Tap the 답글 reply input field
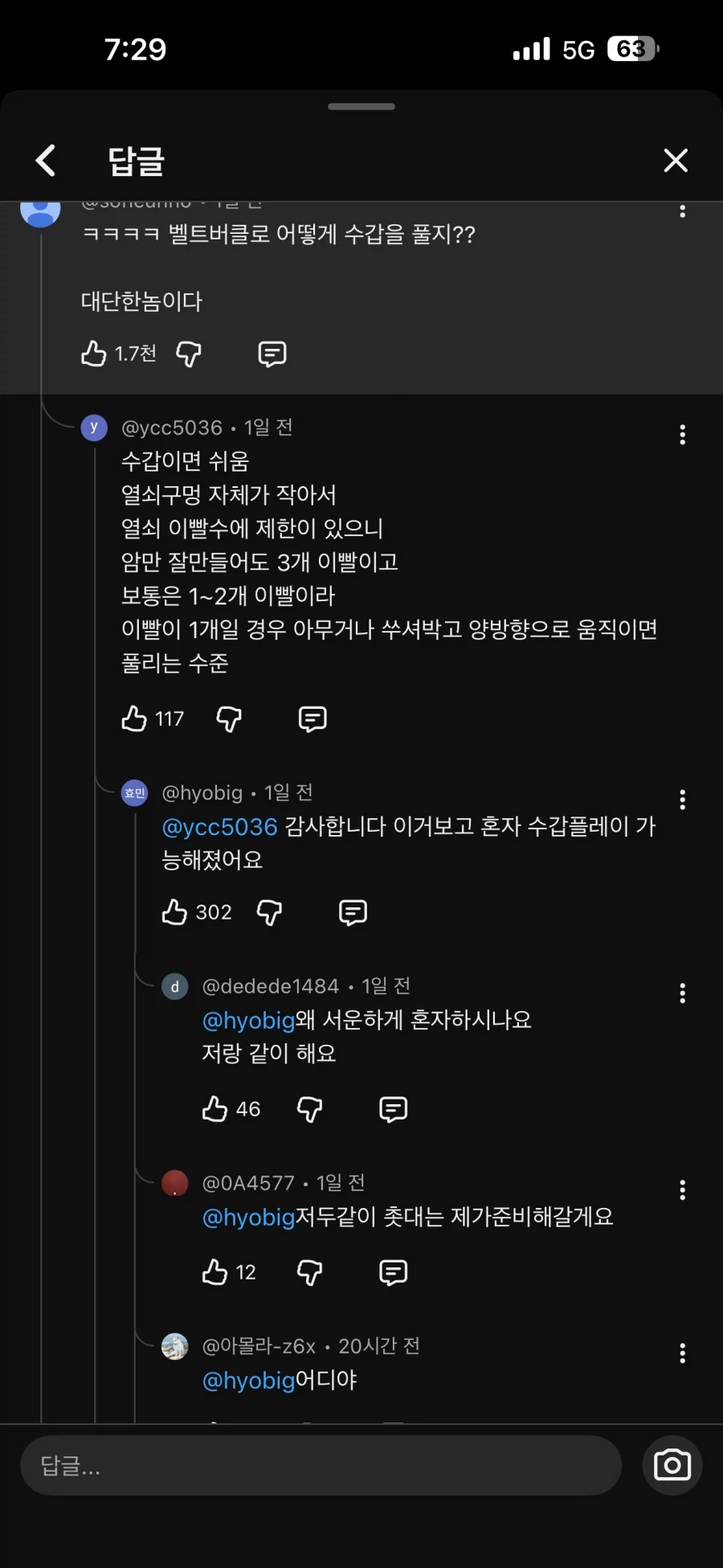The image size is (723, 1568). [321, 1465]
